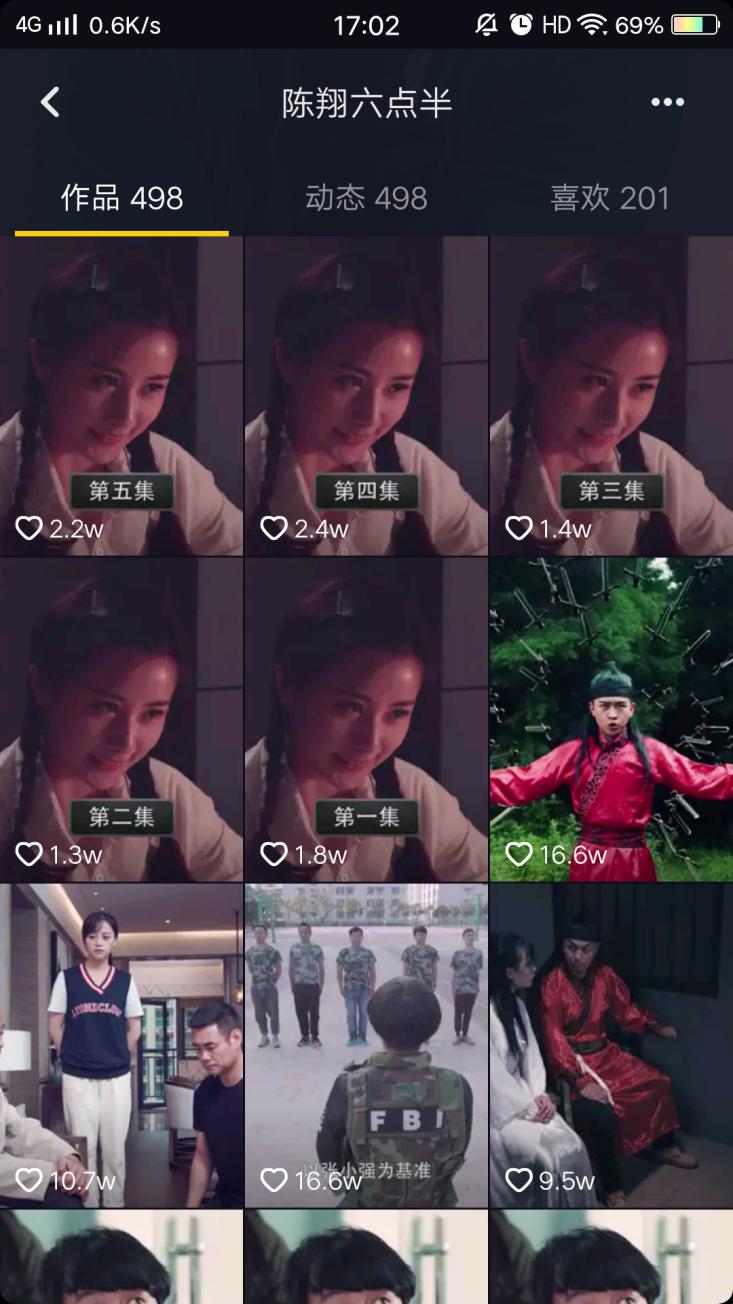
Task: Open the red-robed swordsman video in the forest
Action: tap(611, 719)
